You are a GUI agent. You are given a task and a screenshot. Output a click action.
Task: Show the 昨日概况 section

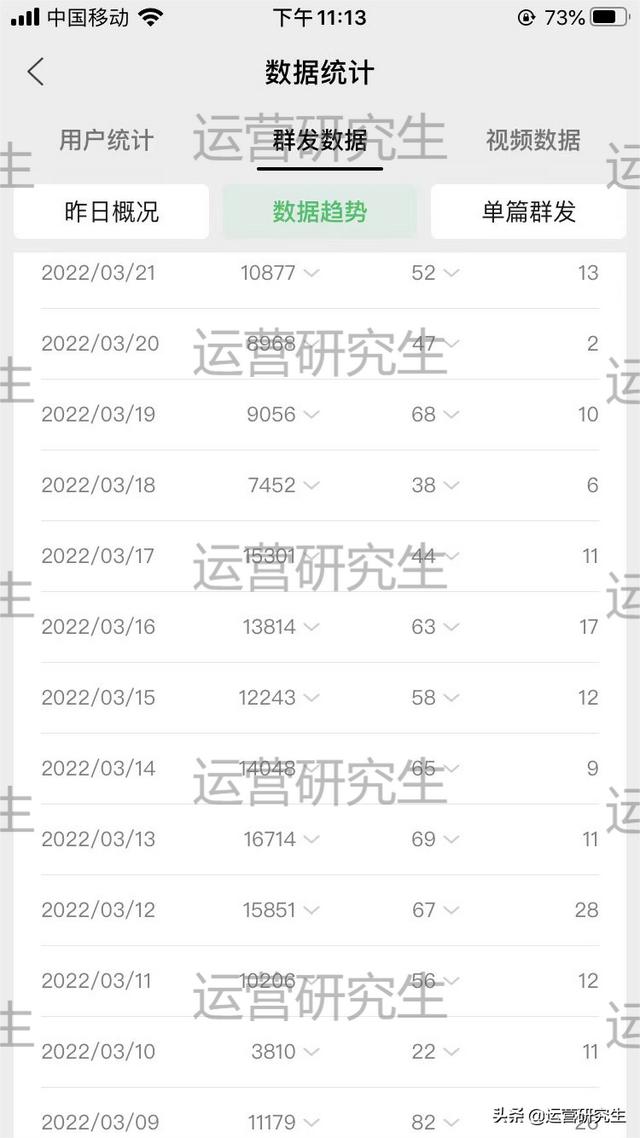coord(112,212)
